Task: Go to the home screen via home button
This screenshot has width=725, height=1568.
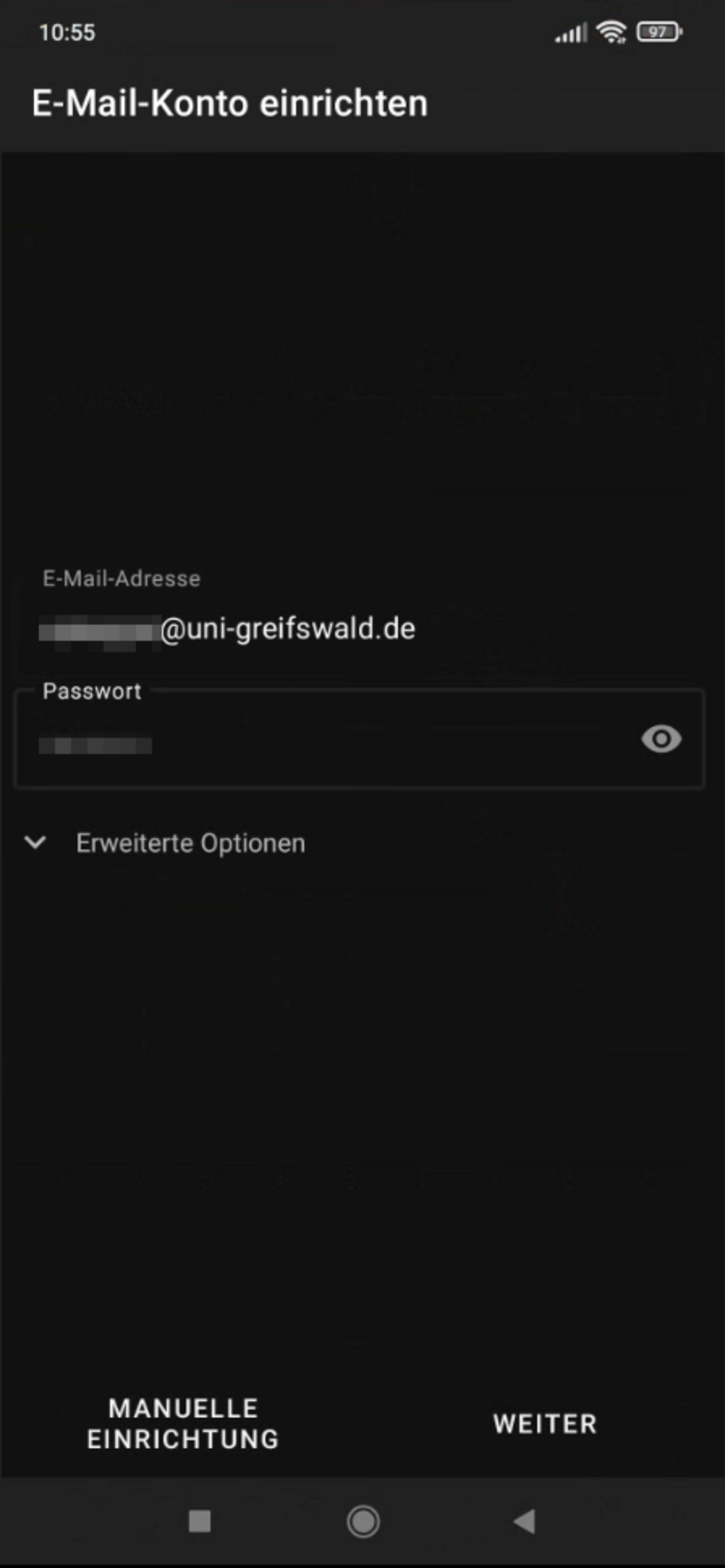Action: coord(363,1521)
